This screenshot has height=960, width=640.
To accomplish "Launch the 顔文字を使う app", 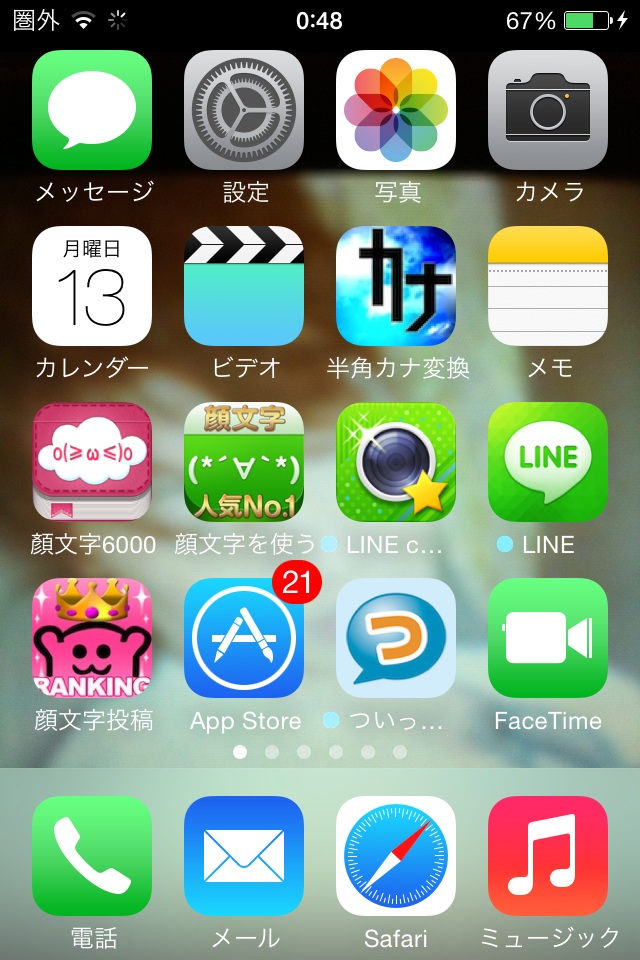I will pyautogui.click(x=244, y=462).
